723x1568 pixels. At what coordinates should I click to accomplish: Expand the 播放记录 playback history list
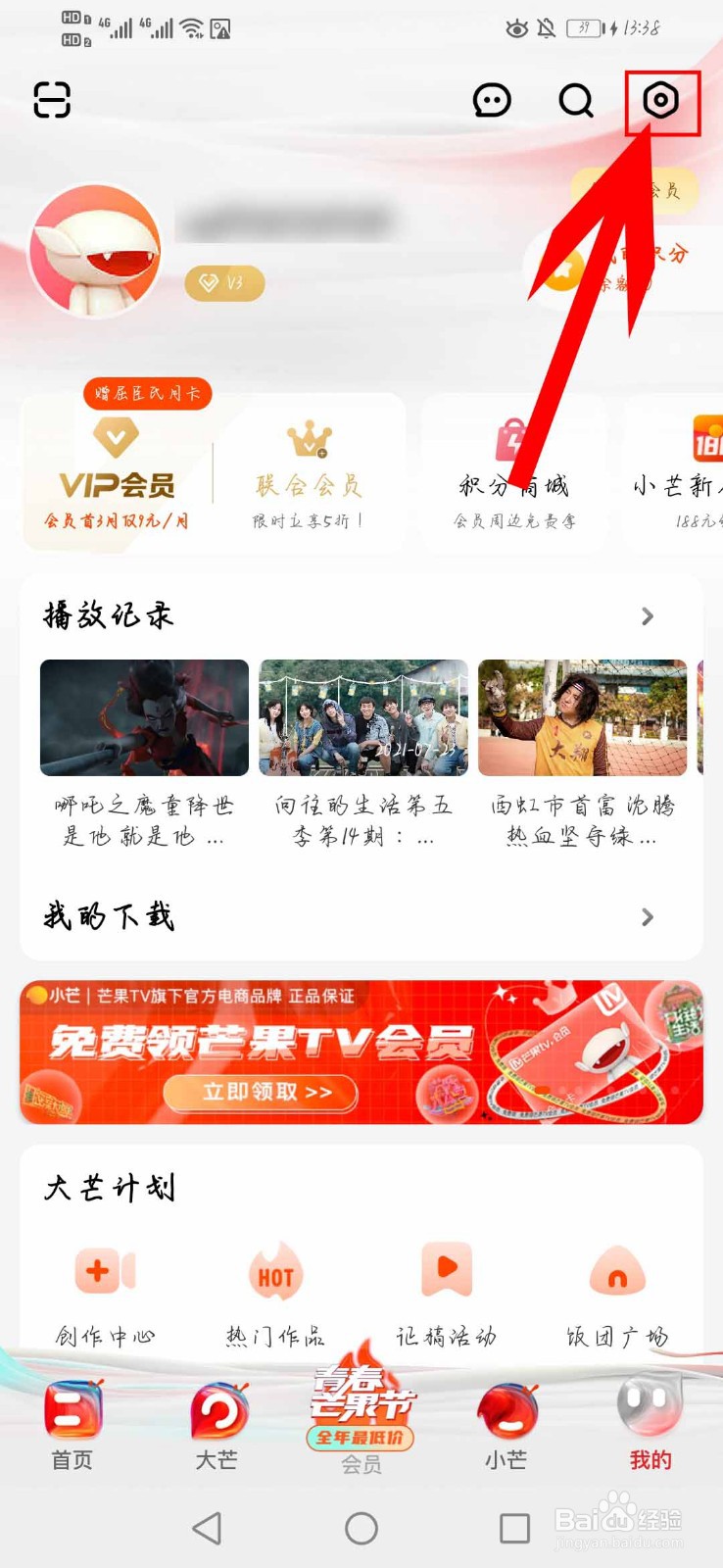pyautogui.click(x=648, y=615)
